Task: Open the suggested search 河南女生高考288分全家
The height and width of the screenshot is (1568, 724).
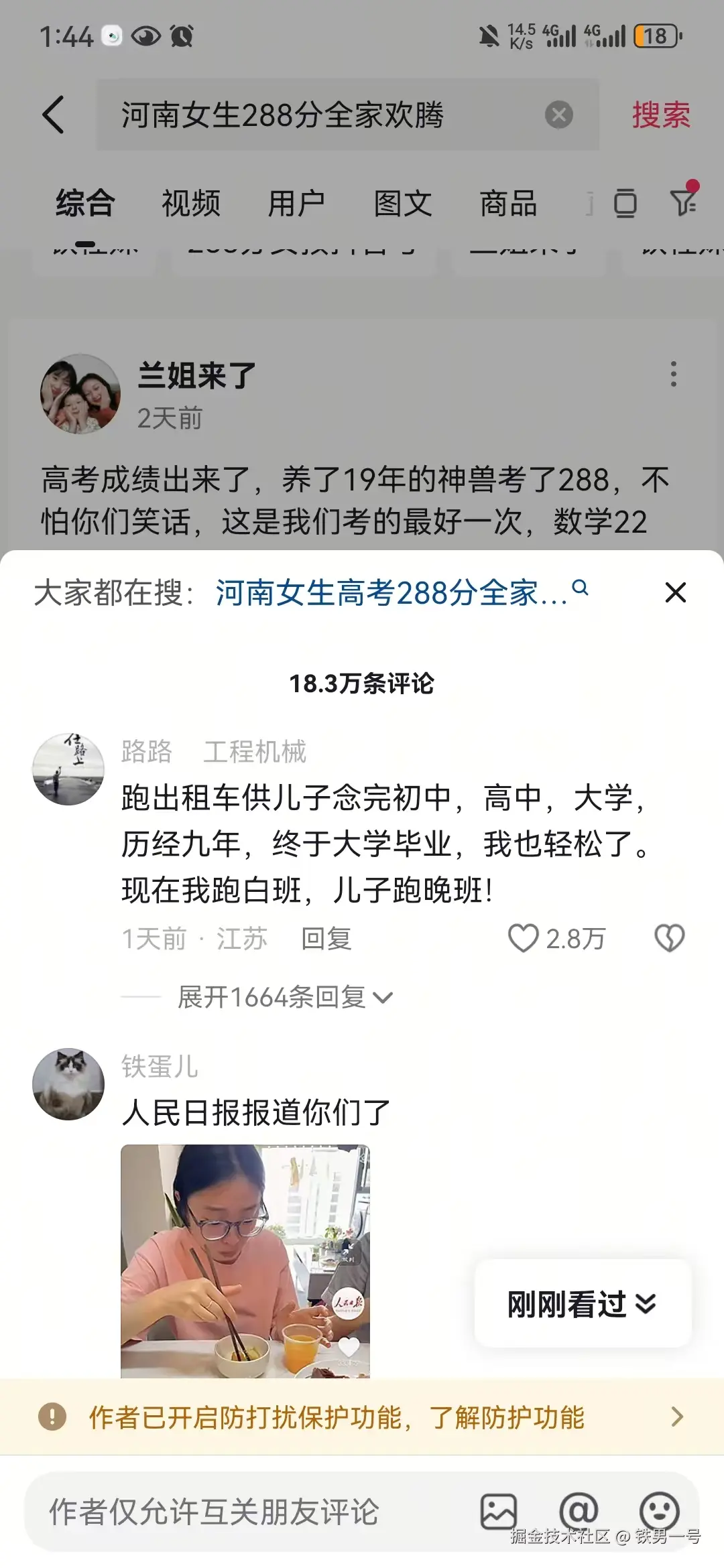Action: [401, 593]
